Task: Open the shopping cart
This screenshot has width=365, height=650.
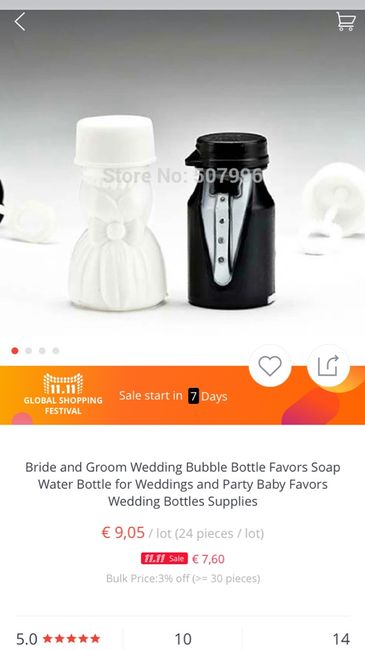Action: click(345, 21)
